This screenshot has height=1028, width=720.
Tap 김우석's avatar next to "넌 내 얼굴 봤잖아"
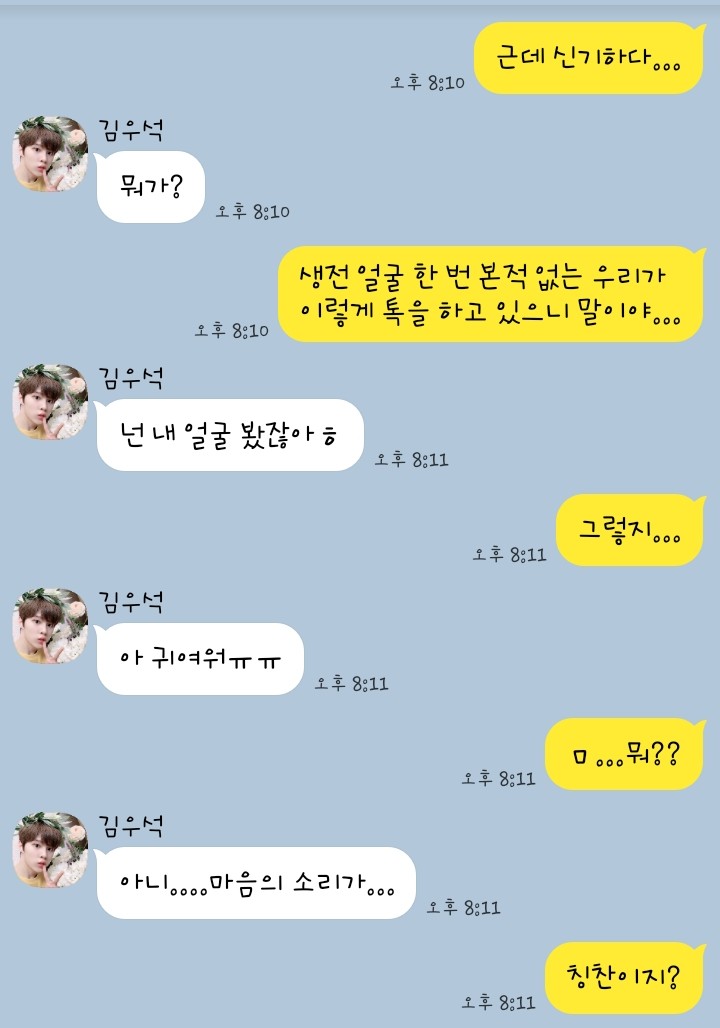click(49, 401)
